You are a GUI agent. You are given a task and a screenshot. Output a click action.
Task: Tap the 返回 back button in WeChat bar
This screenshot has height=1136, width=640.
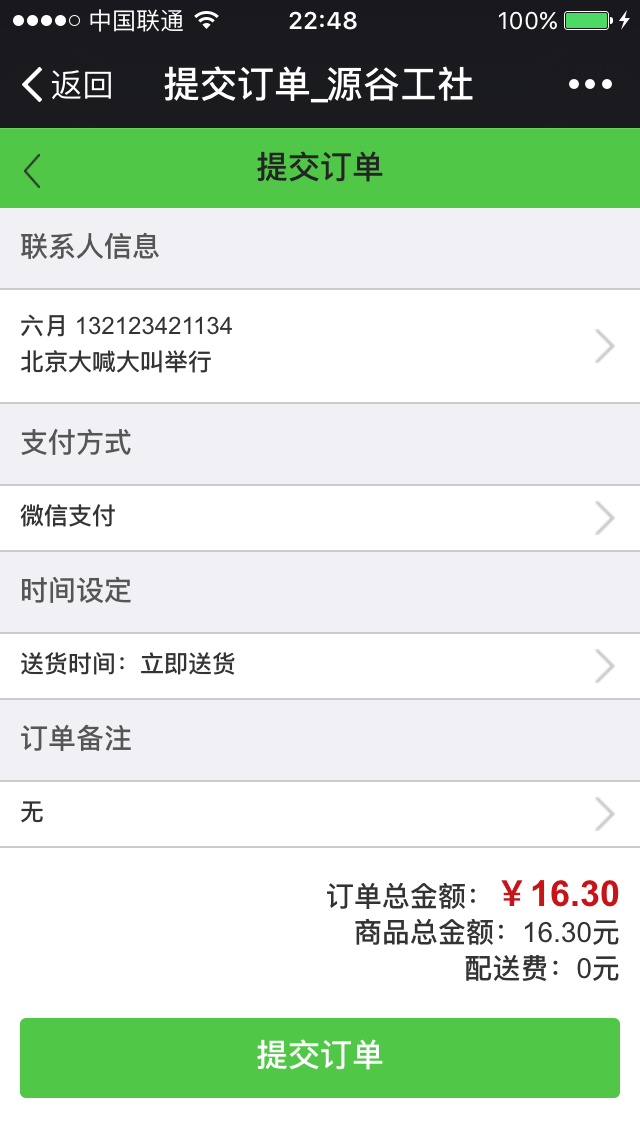click(68, 85)
